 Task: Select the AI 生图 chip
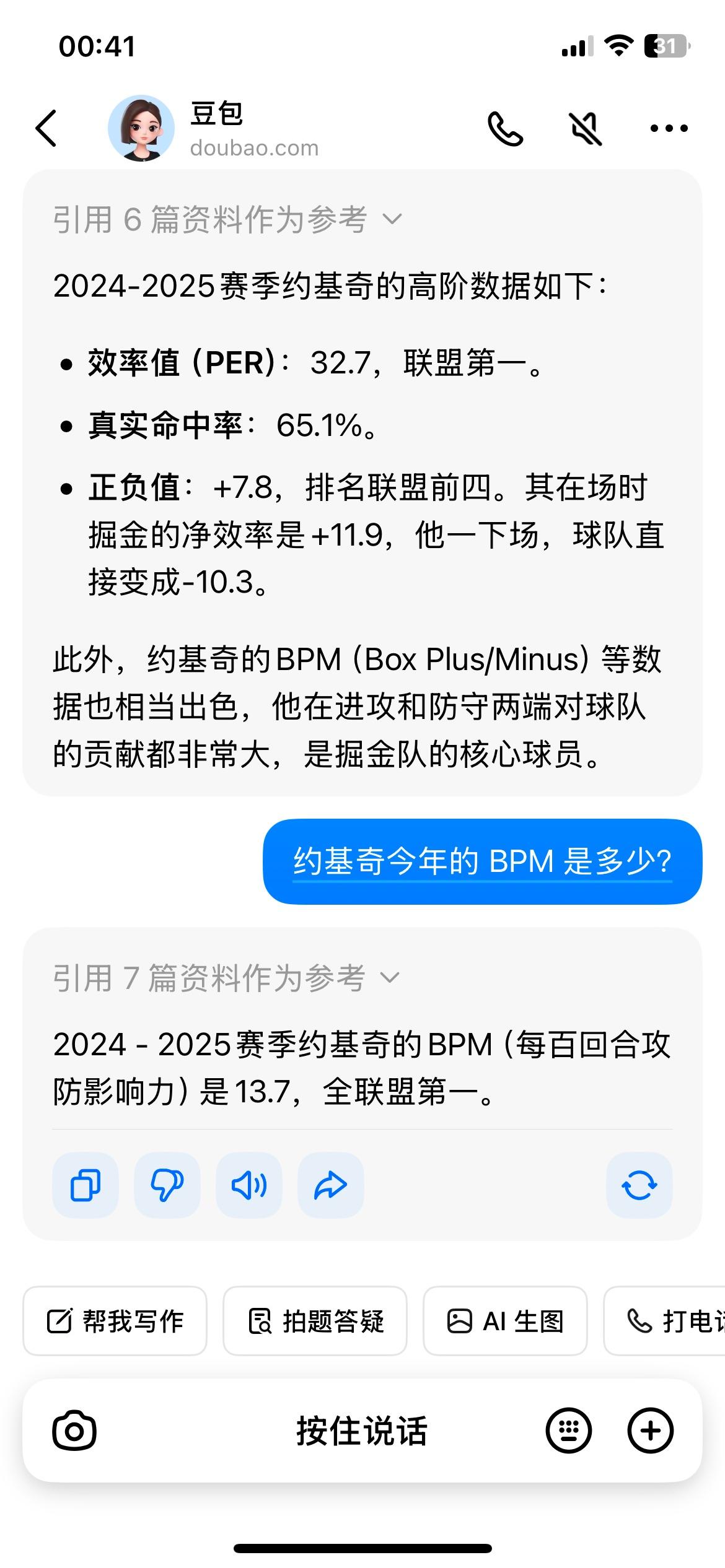[x=505, y=1321]
